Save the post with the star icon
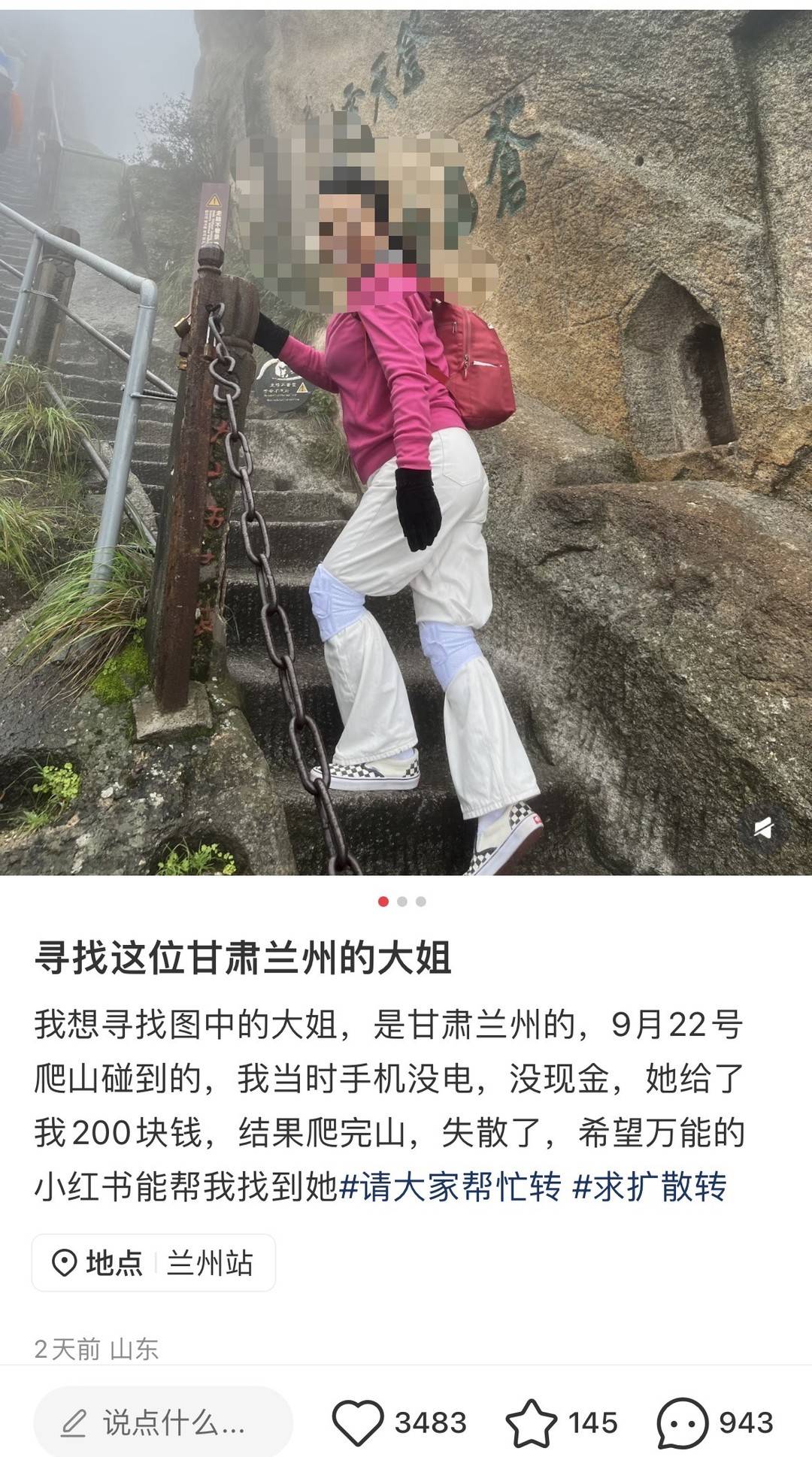The height and width of the screenshot is (1457, 812). pos(532,1422)
